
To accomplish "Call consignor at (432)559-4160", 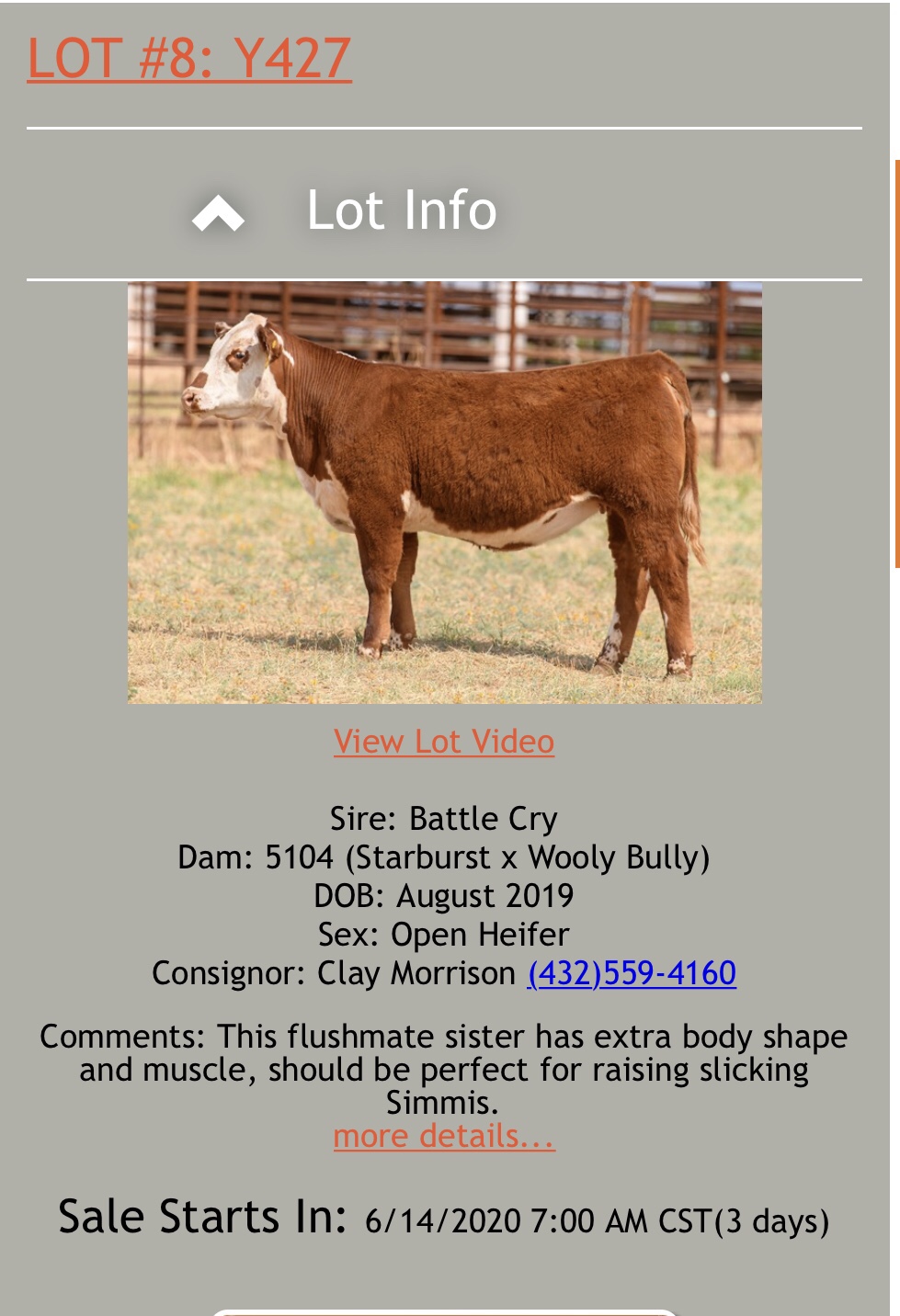I will [x=632, y=973].
